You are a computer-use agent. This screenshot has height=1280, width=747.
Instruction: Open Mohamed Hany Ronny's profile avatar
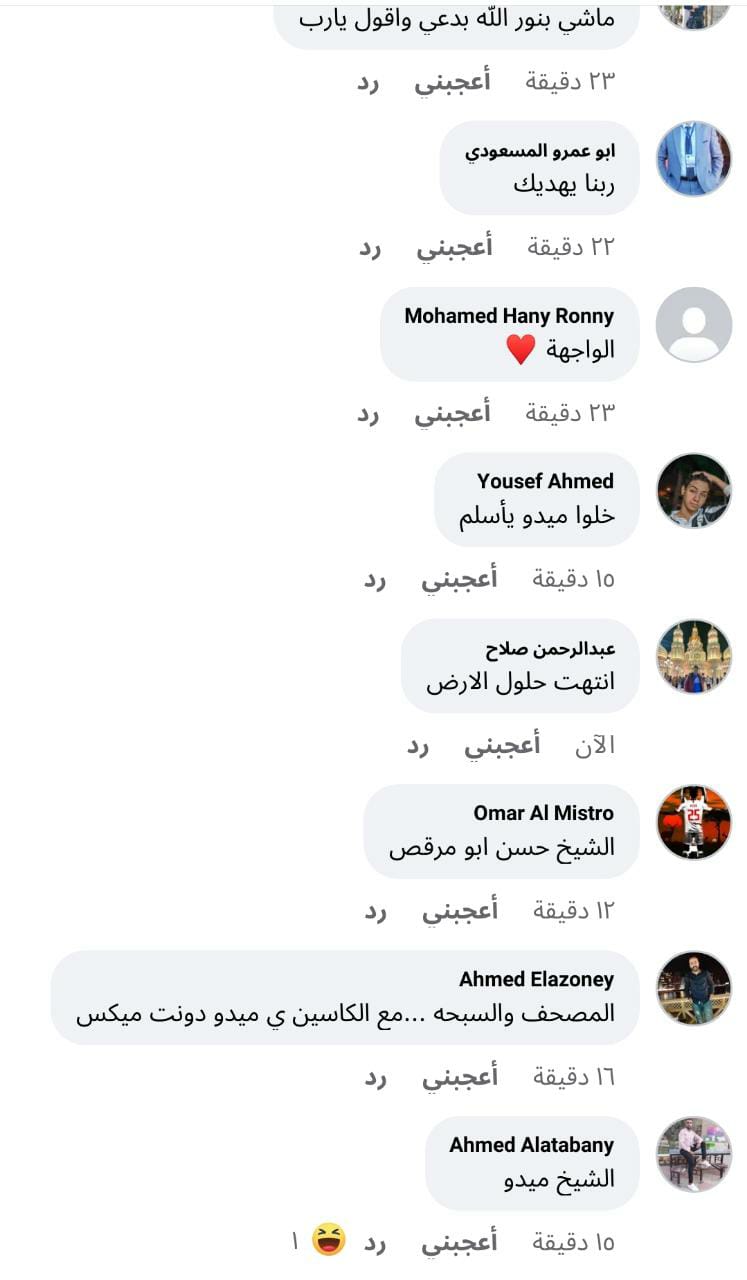(694, 325)
